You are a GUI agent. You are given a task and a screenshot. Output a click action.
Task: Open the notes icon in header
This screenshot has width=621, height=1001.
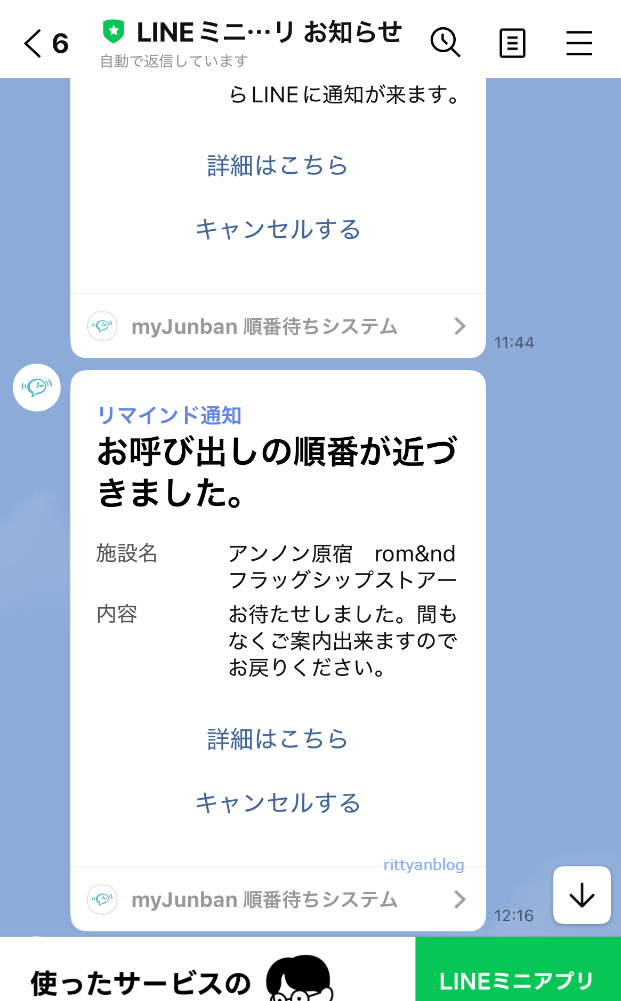click(512, 43)
